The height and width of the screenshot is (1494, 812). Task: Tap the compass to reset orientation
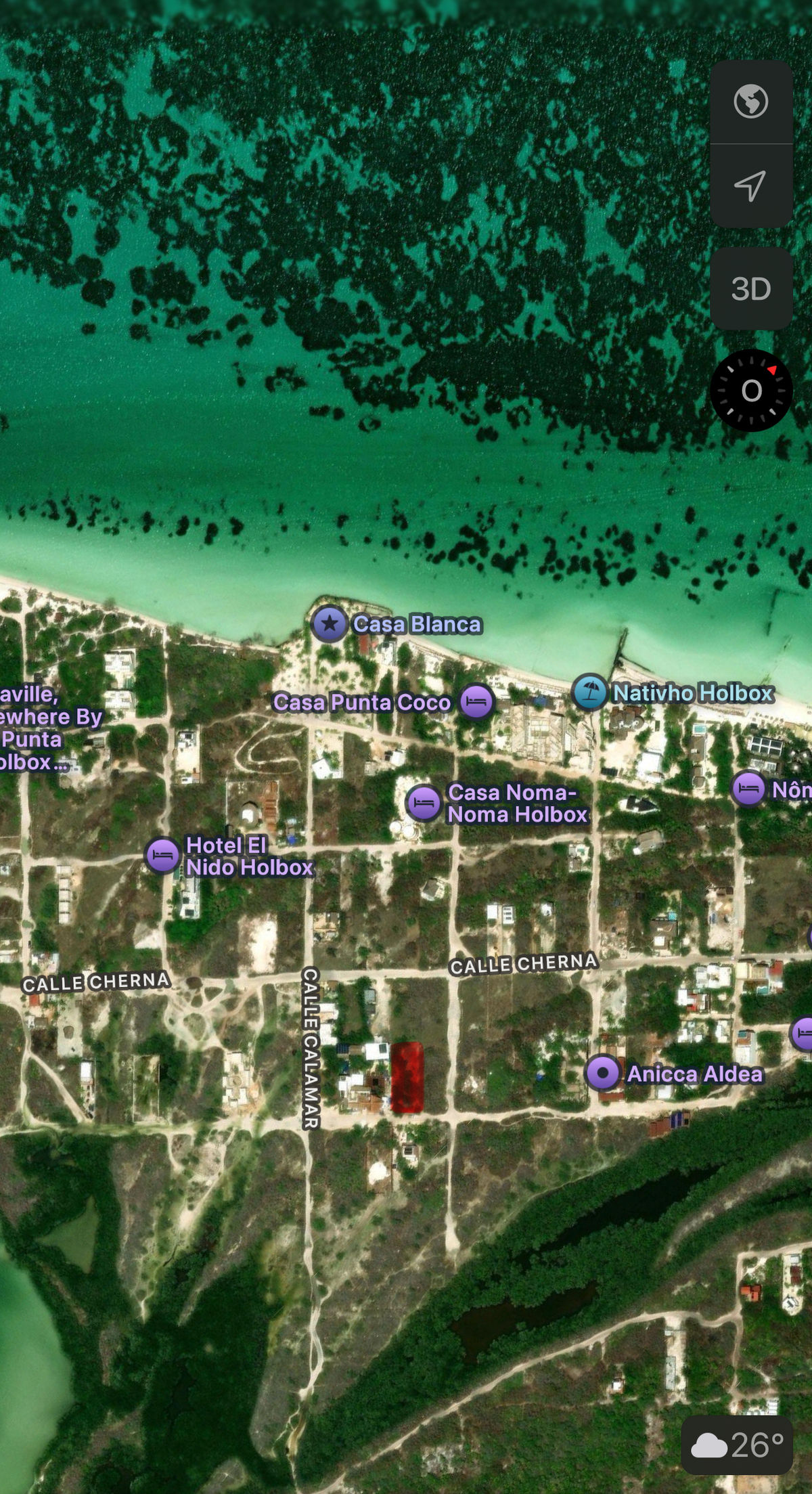(751, 391)
